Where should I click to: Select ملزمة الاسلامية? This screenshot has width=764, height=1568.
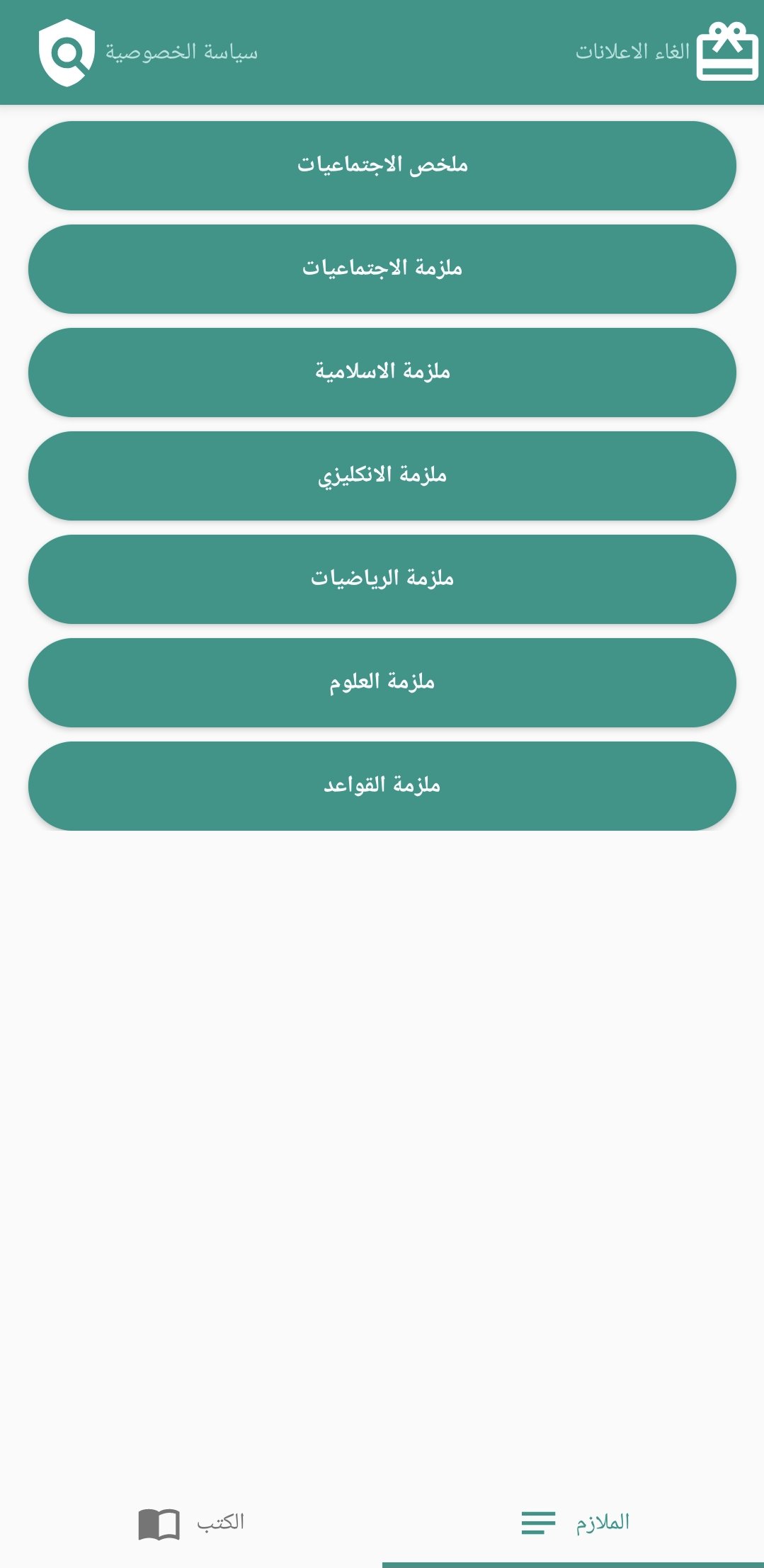[382, 373]
